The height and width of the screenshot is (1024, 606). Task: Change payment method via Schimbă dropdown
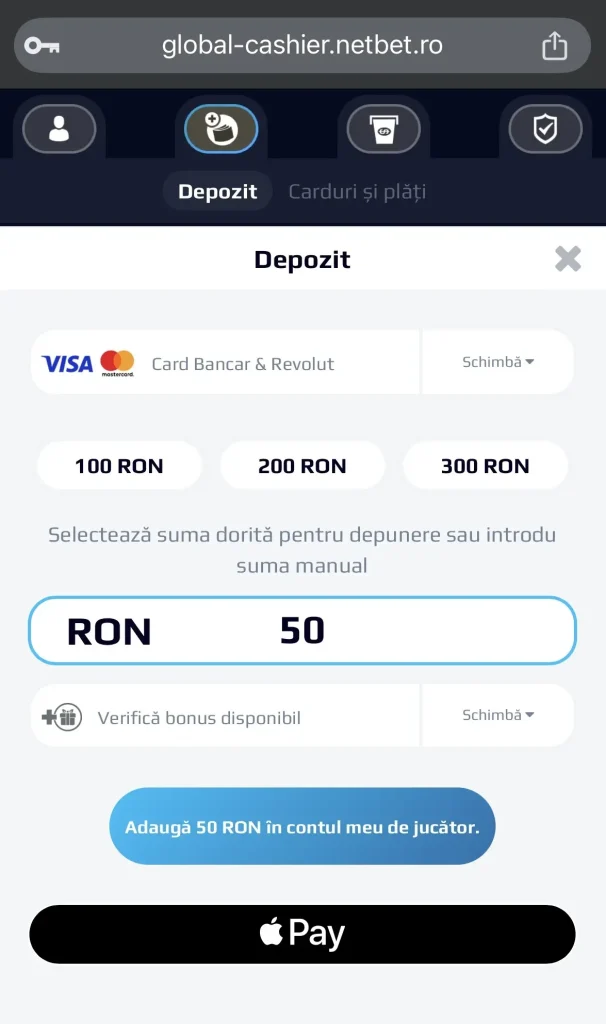tap(498, 362)
